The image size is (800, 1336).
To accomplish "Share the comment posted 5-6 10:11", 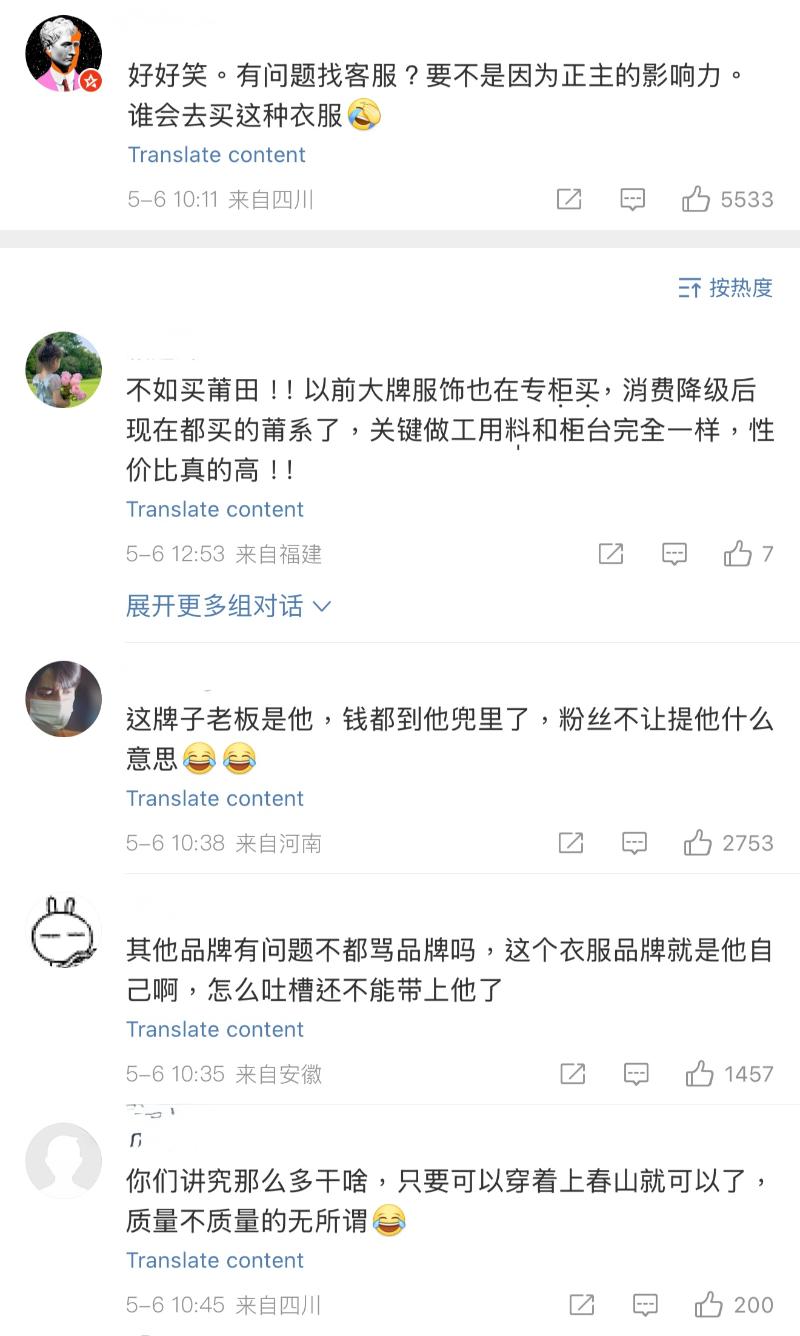I will pyautogui.click(x=569, y=200).
